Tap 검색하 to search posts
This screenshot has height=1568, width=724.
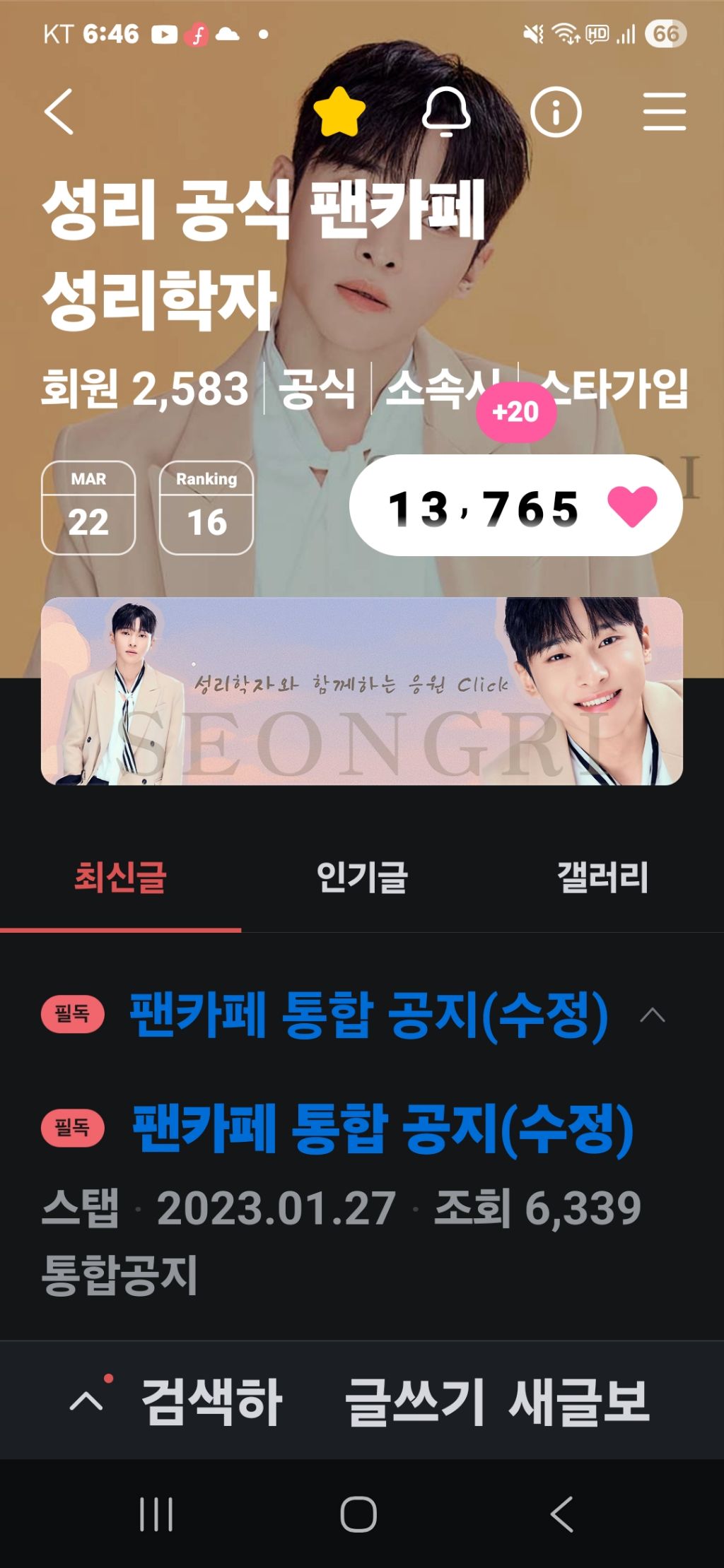[x=211, y=1402]
